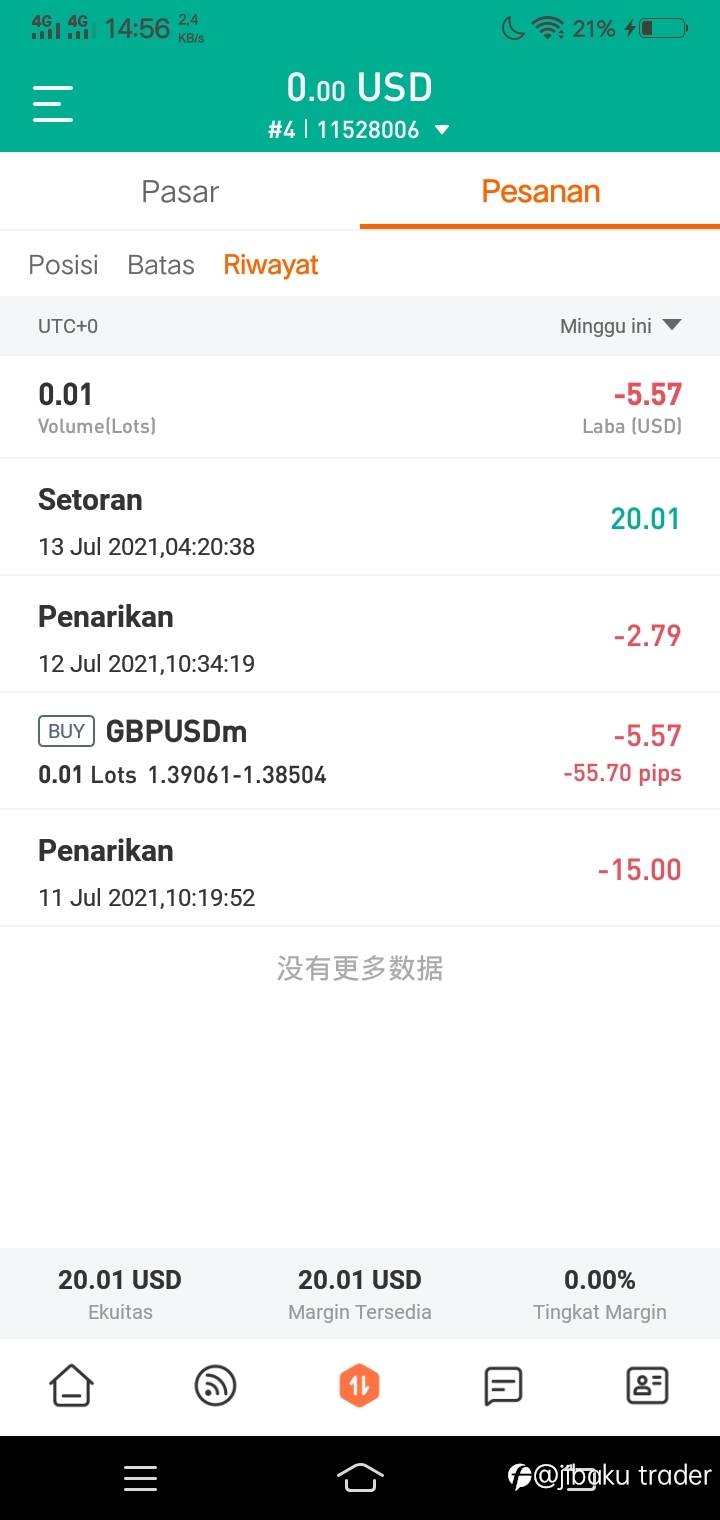Switch to the Pasar tab

pyautogui.click(x=180, y=191)
